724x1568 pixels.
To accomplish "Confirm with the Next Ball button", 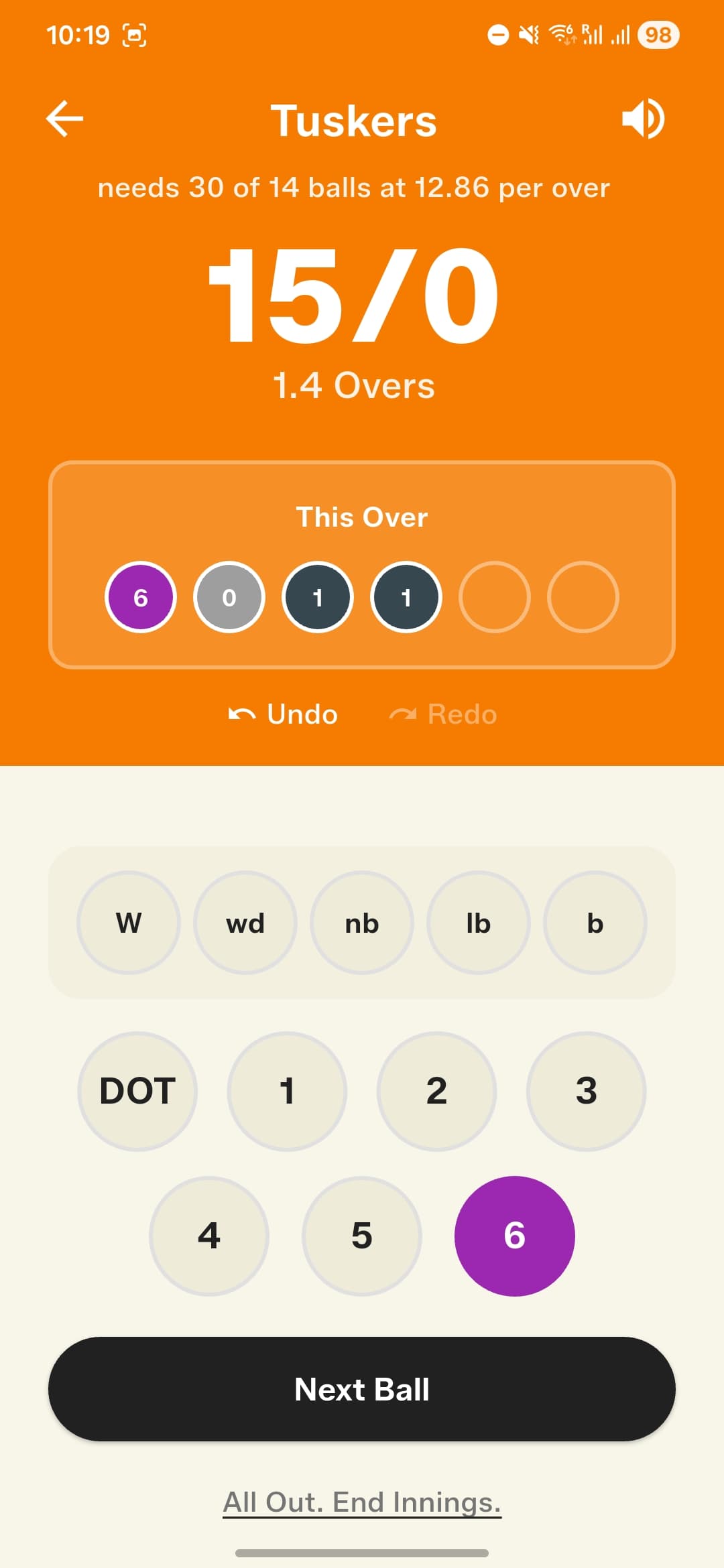I will 362,1389.
